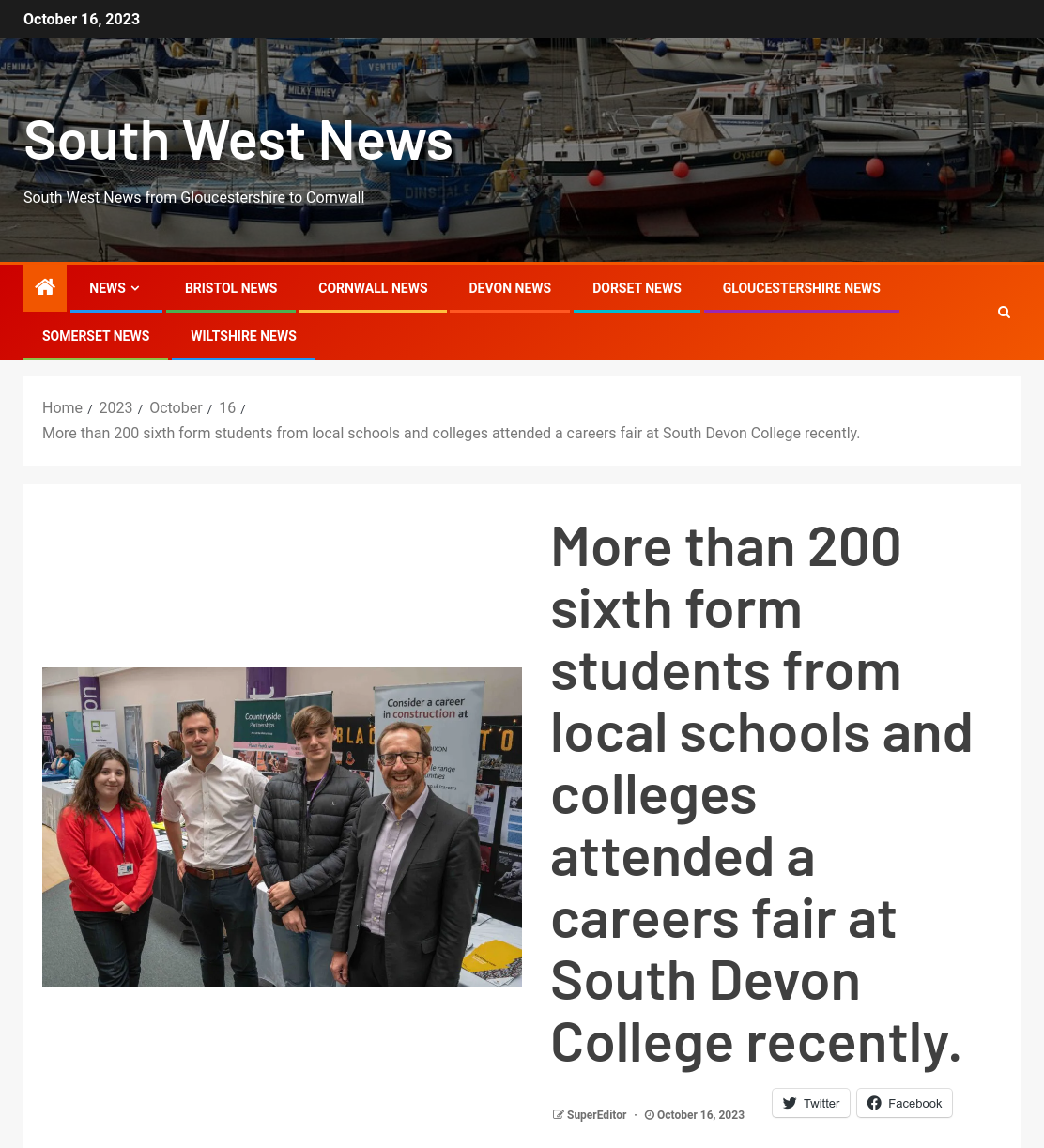Go to Home in breadcrumbs
Viewport: 1044px width, 1148px height.
pos(62,407)
